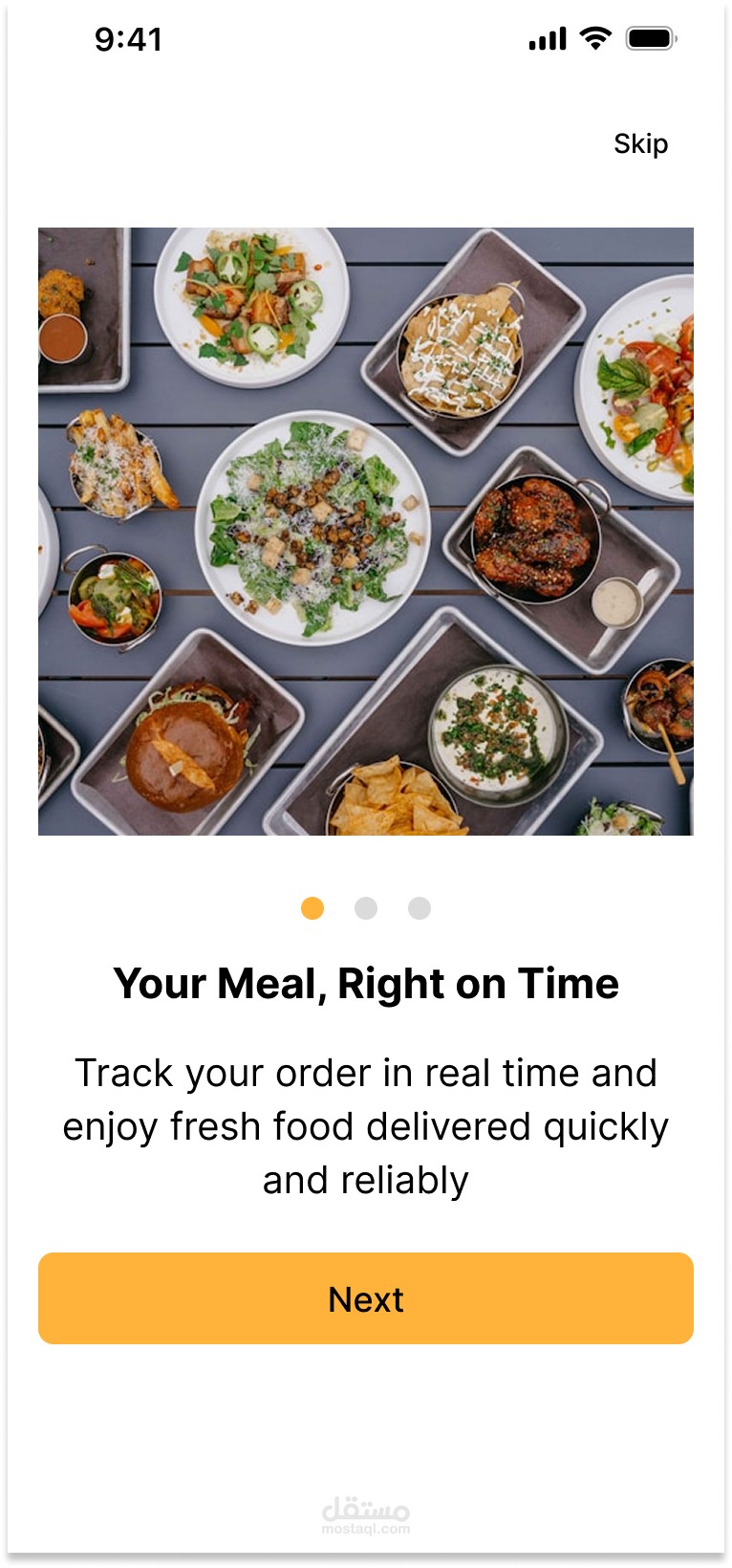This screenshot has width=732, height=1568.
Task: Skip the onboarding intro
Action: point(640,144)
